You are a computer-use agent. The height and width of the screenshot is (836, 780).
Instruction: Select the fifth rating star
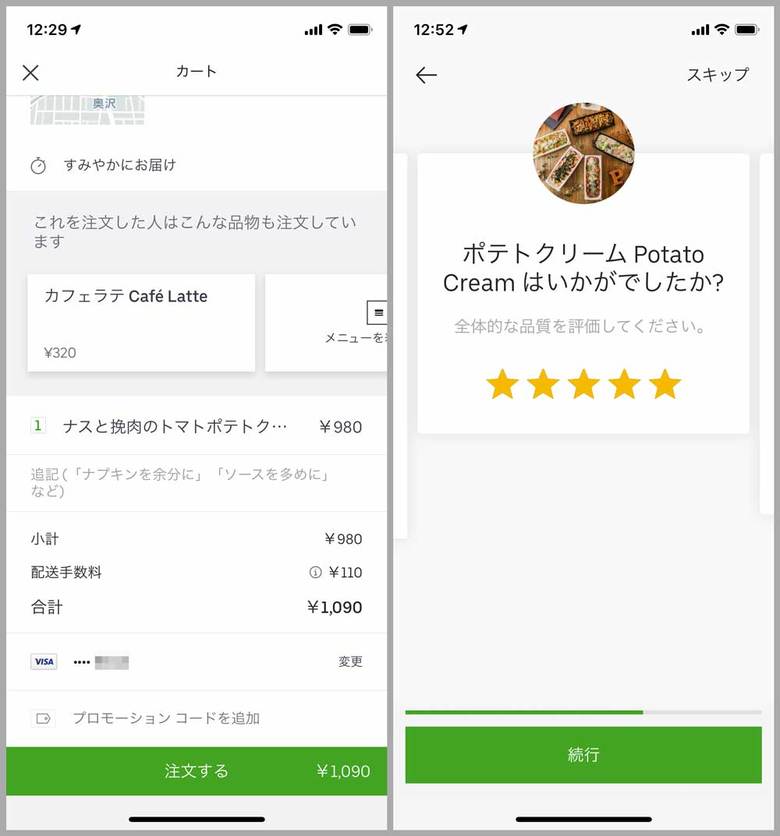[x=665, y=383]
